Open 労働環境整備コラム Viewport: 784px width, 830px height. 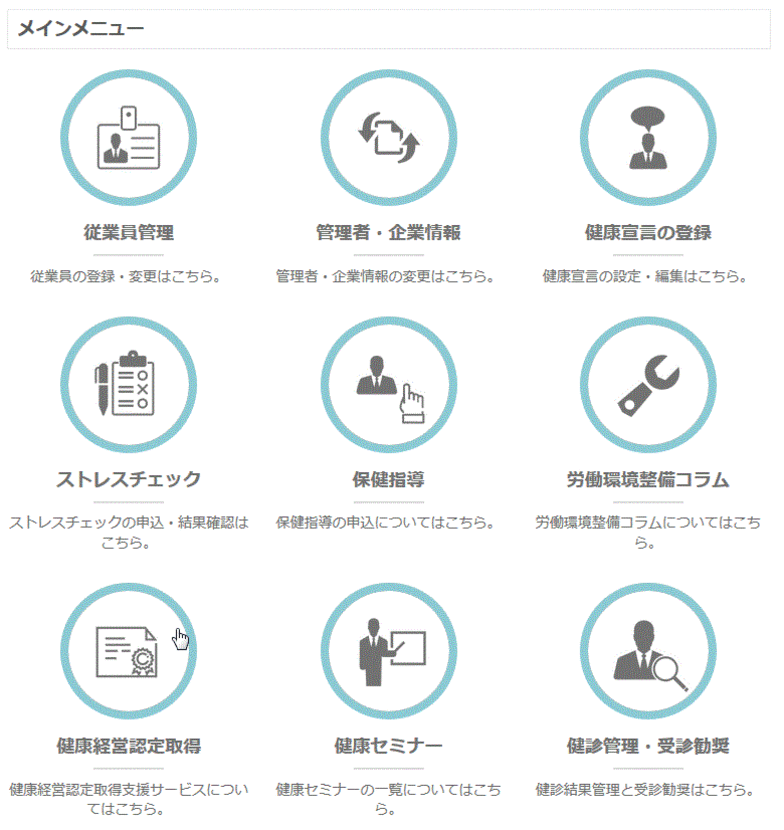(x=648, y=386)
